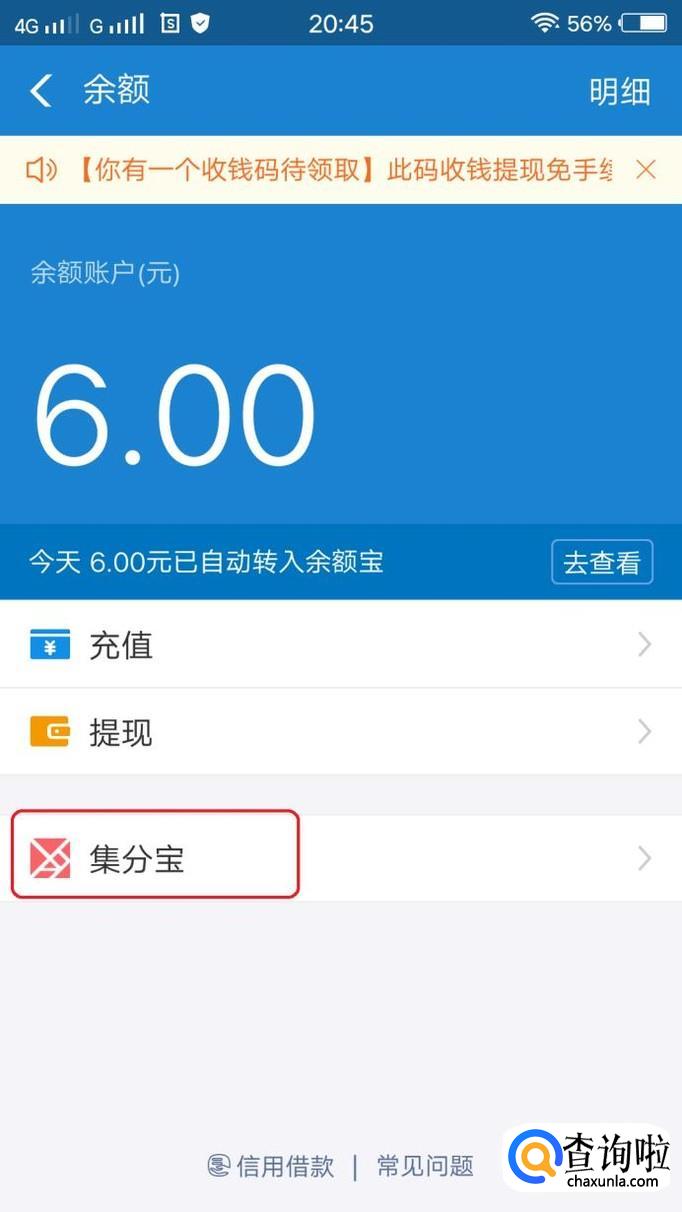Open 常见问题 FAQ link
The image size is (682, 1212).
point(424,1166)
